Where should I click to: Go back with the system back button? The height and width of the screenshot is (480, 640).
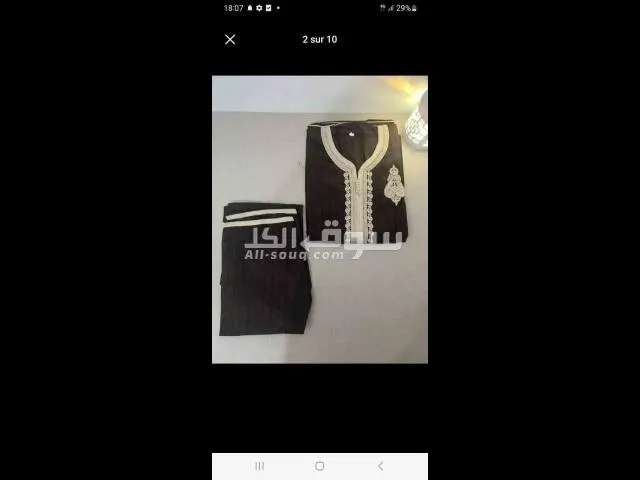coord(380,466)
